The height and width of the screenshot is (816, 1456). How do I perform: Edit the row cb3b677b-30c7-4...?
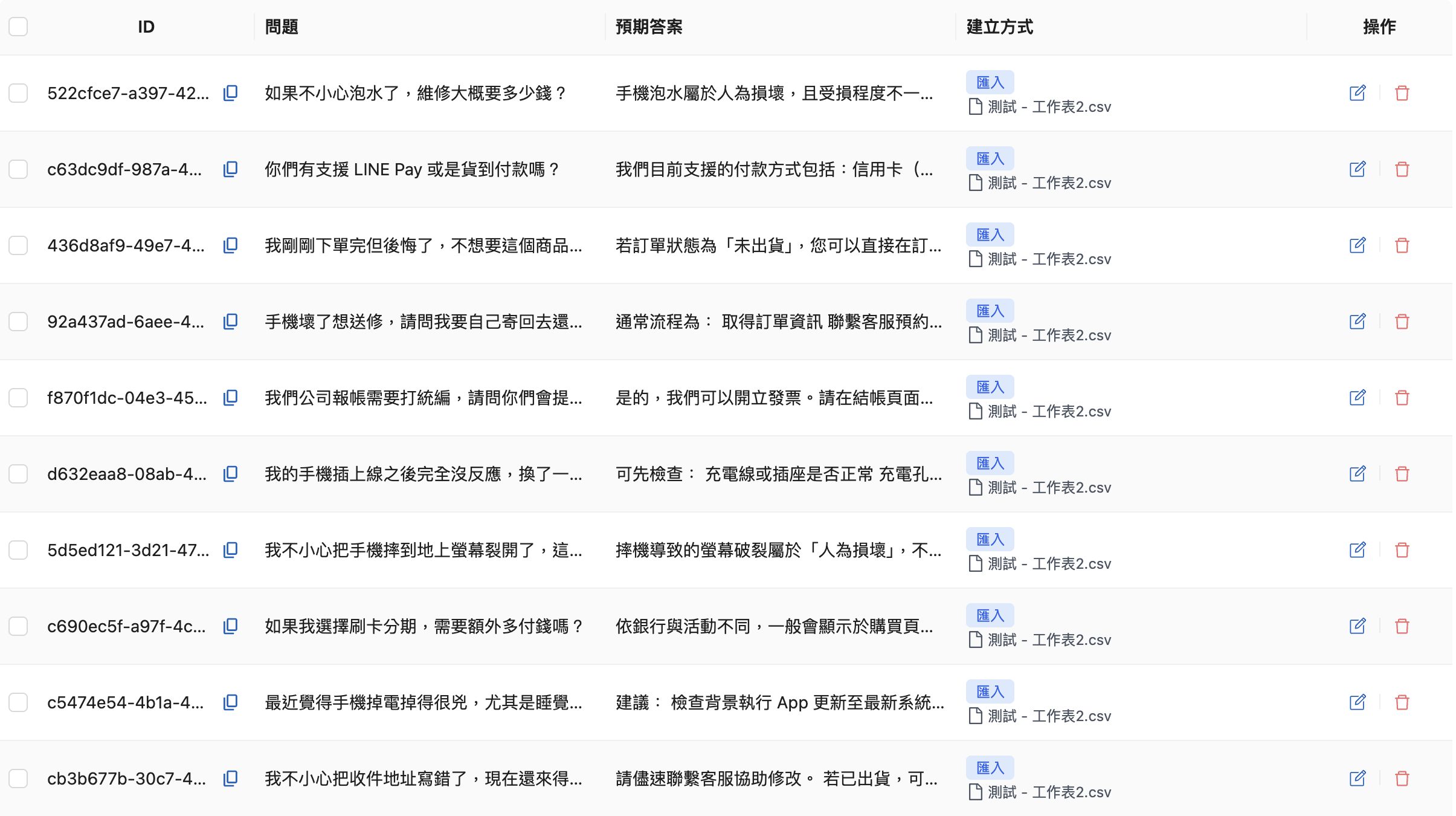coord(1358,779)
